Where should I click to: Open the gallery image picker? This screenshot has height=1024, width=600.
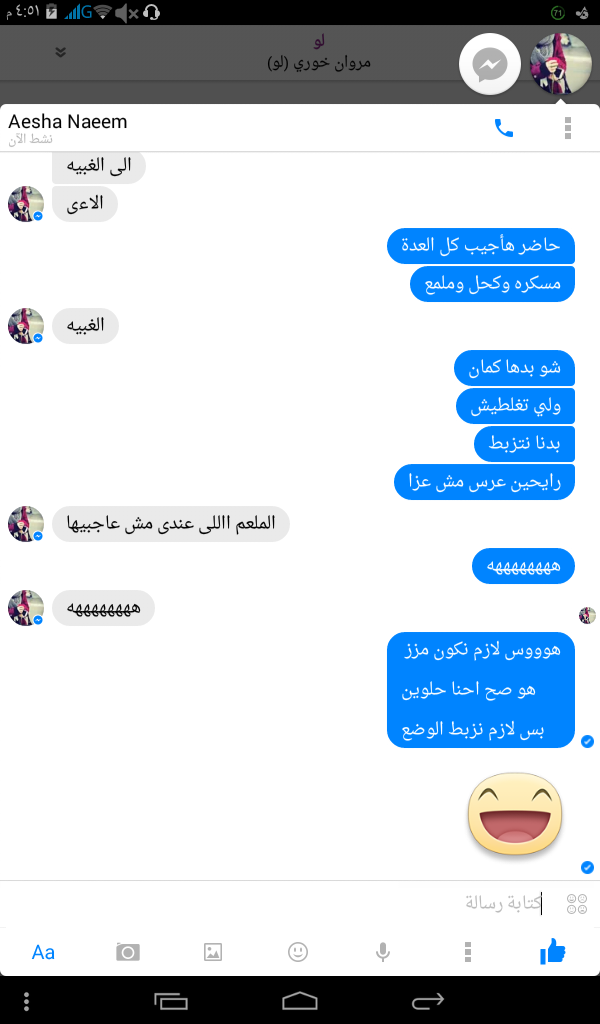point(213,952)
